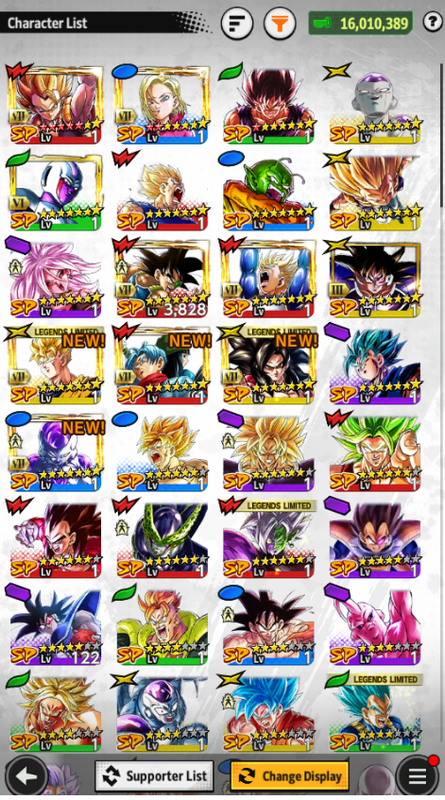
Task: Go back with the arrow button
Action: tap(27, 777)
